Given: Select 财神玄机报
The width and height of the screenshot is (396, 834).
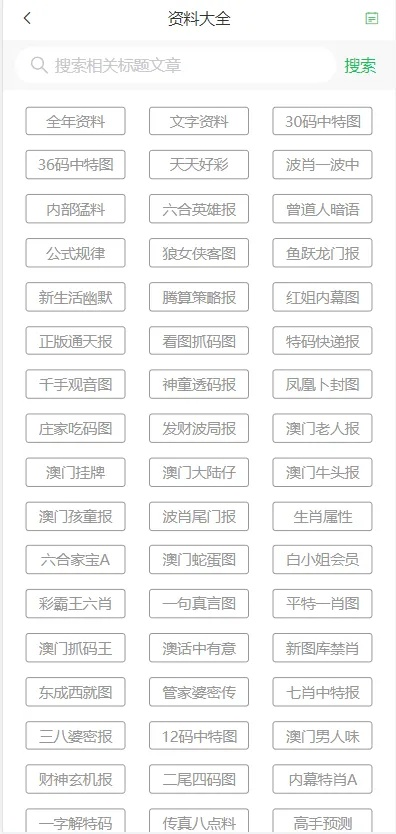Looking at the screenshot, I should (x=75, y=780).
